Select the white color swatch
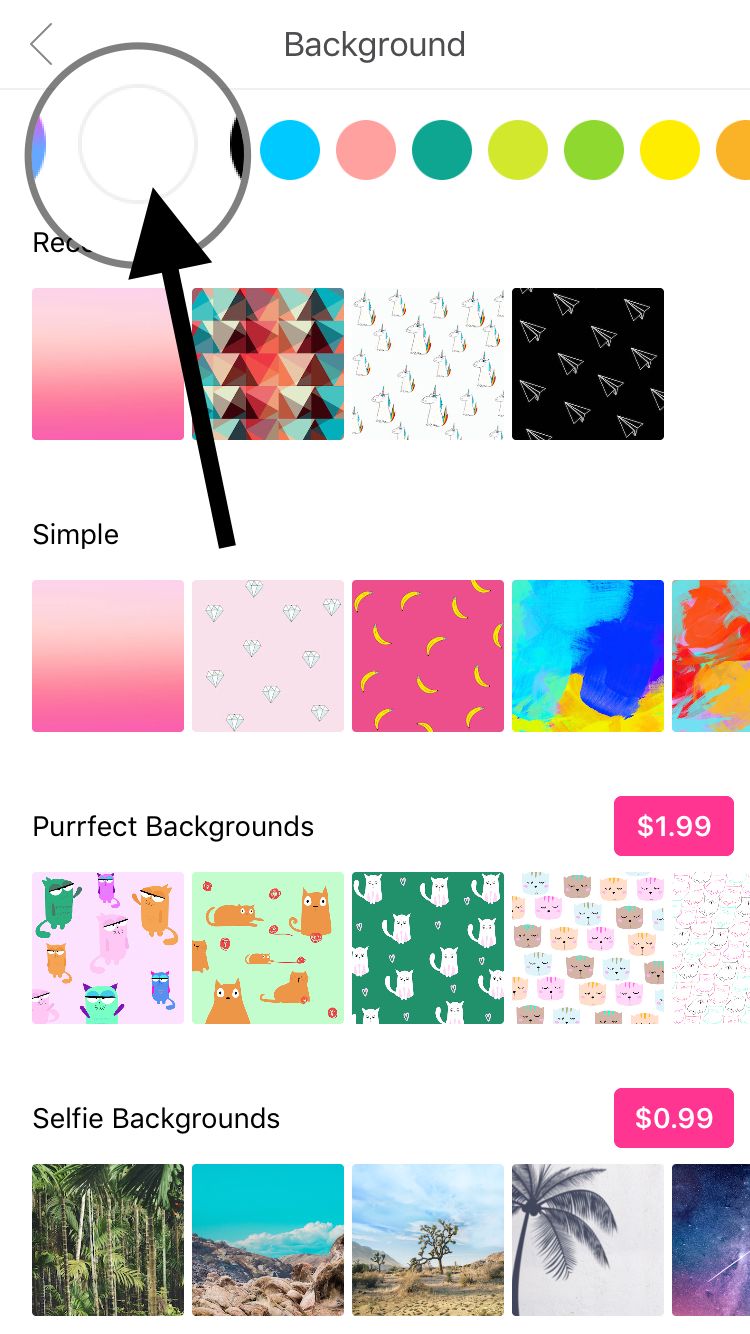Image resolution: width=750 pixels, height=1334 pixels. [x=137, y=146]
